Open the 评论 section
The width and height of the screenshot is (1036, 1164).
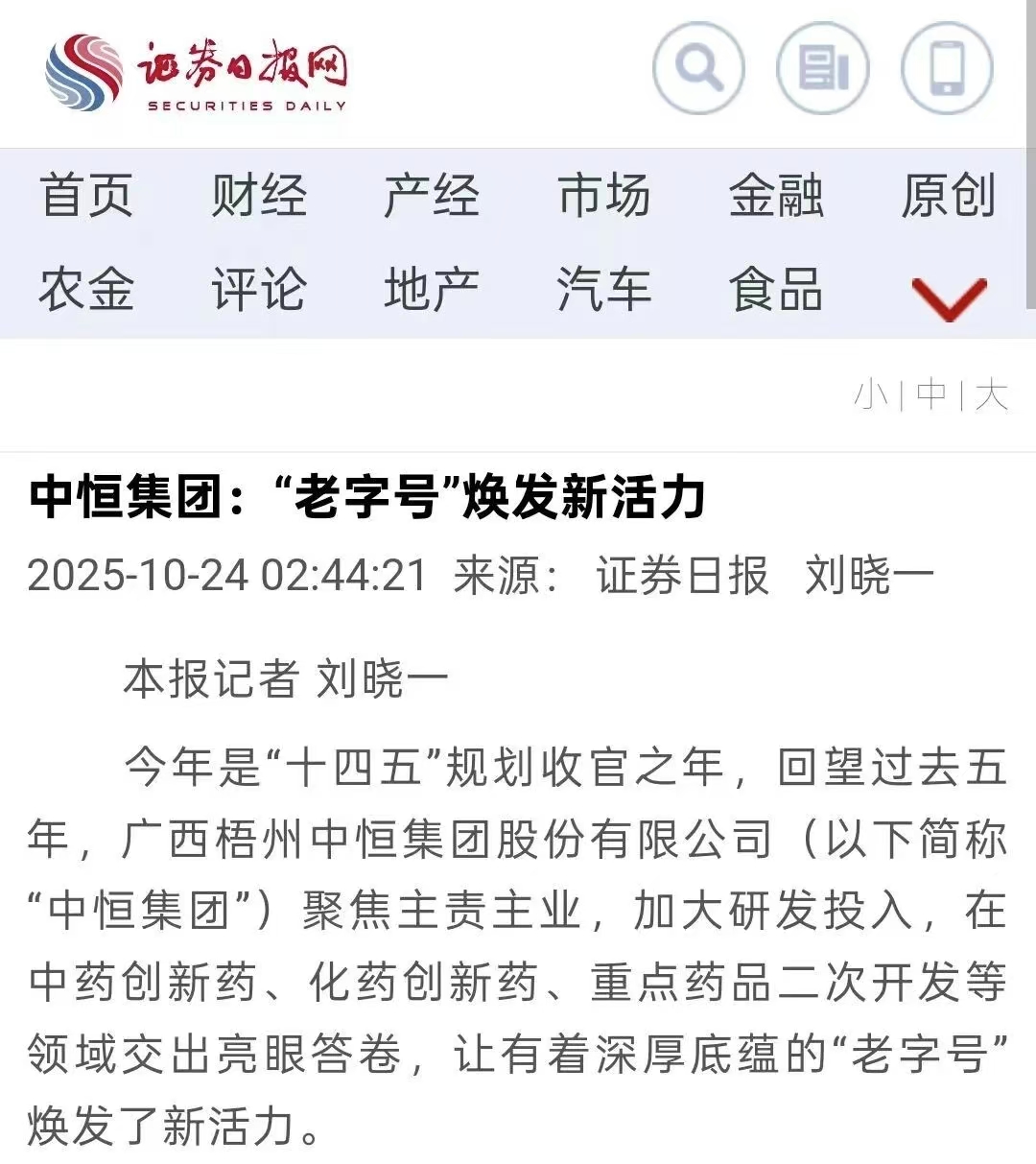(259, 289)
